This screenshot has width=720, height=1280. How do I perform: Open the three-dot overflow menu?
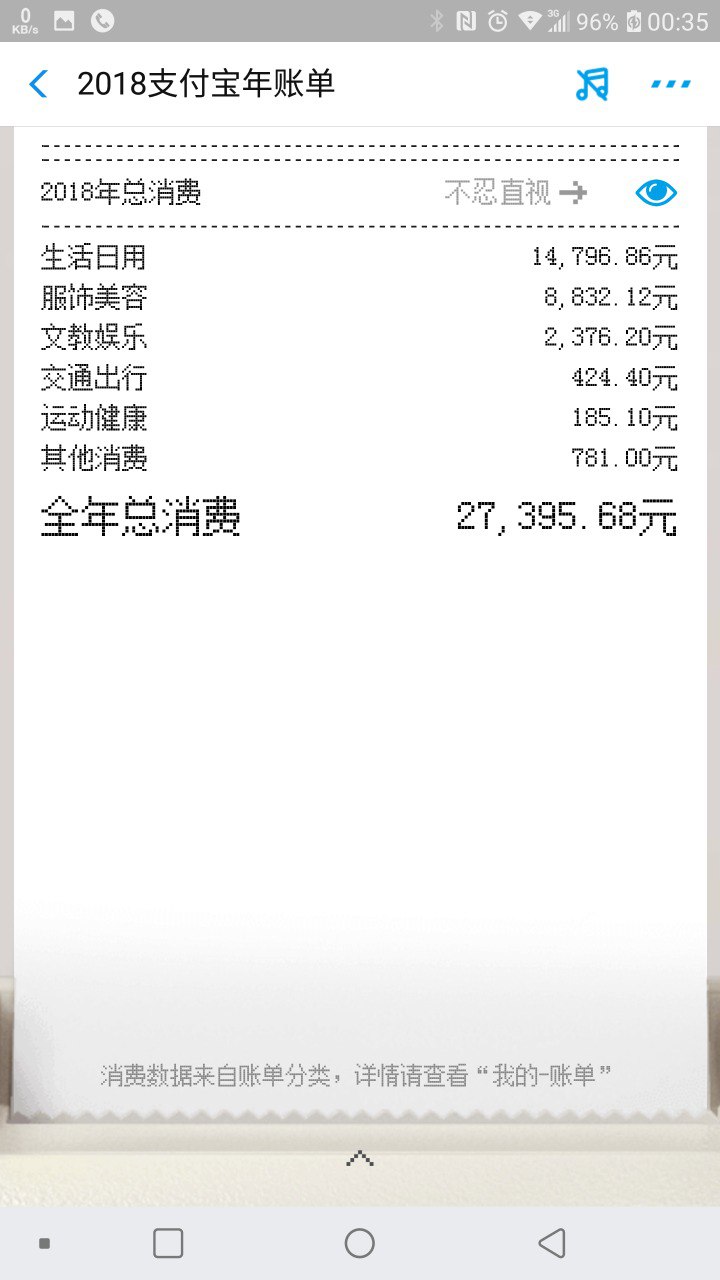pyautogui.click(x=670, y=84)
